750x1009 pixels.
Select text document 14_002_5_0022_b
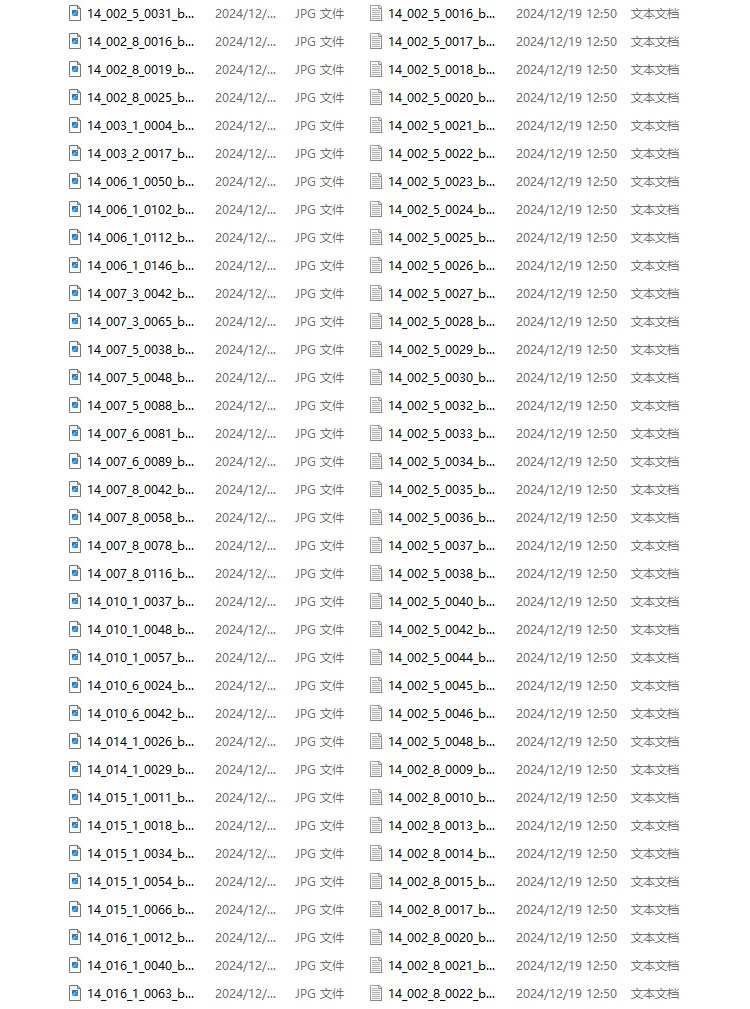(x=441, y=154)
